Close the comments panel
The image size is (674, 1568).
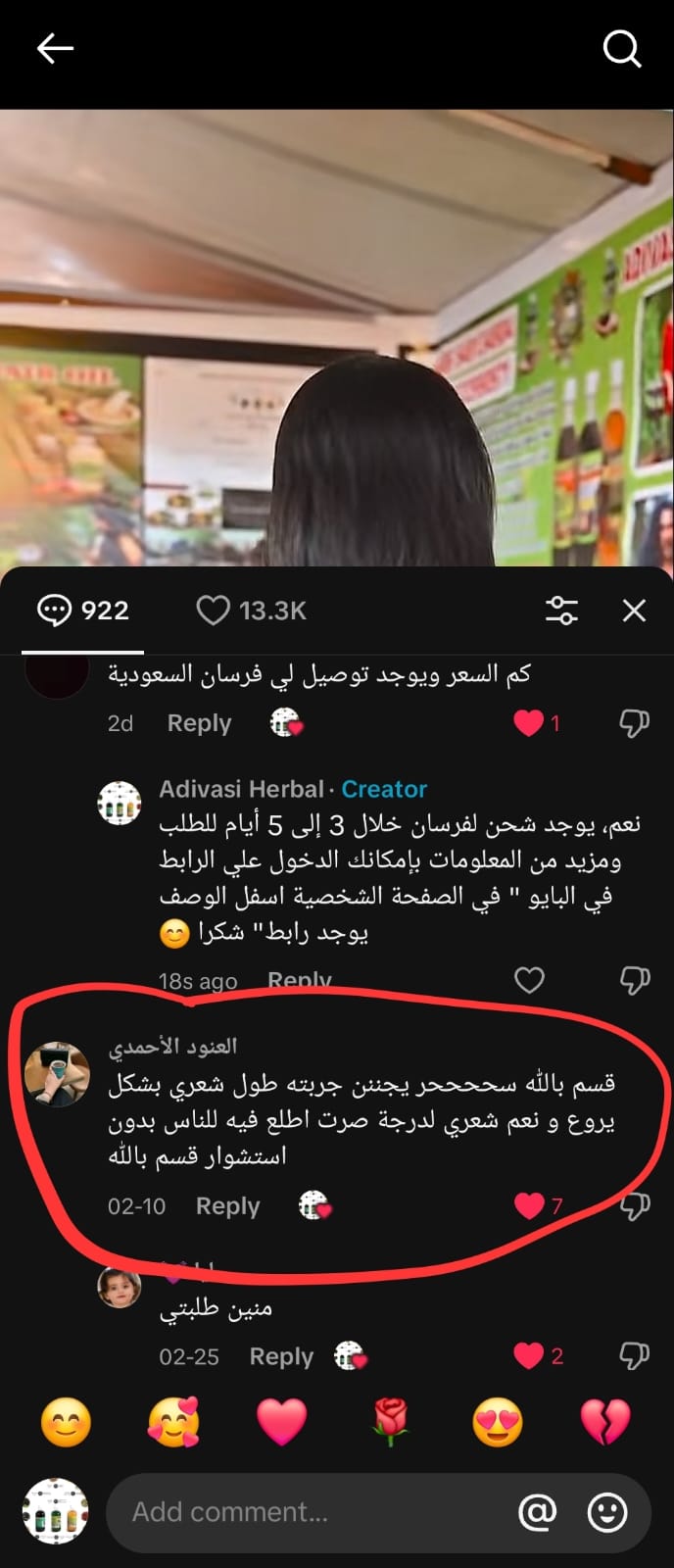(x=634, y=611)
